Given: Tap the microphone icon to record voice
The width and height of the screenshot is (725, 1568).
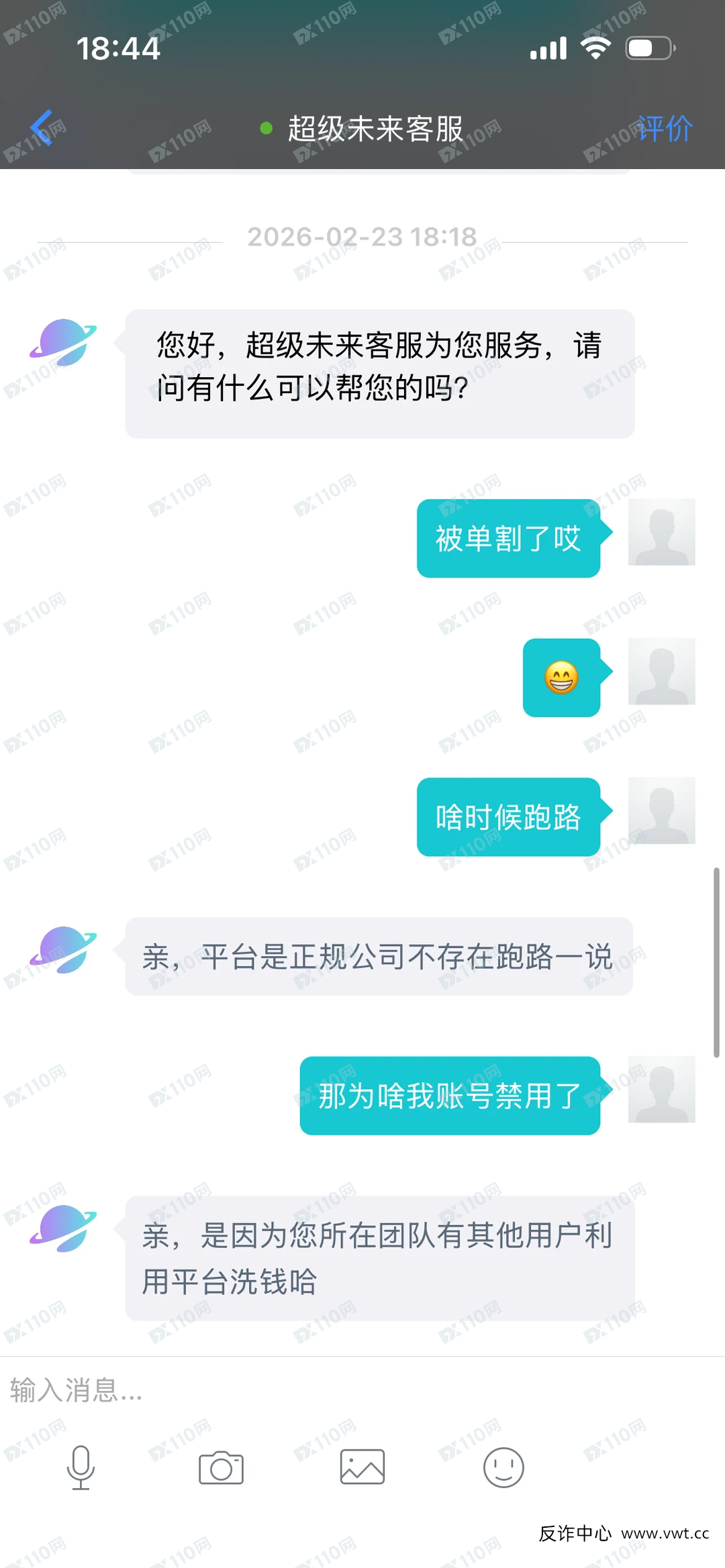Looking at the screenshot, I should [x=81, y=1467].
